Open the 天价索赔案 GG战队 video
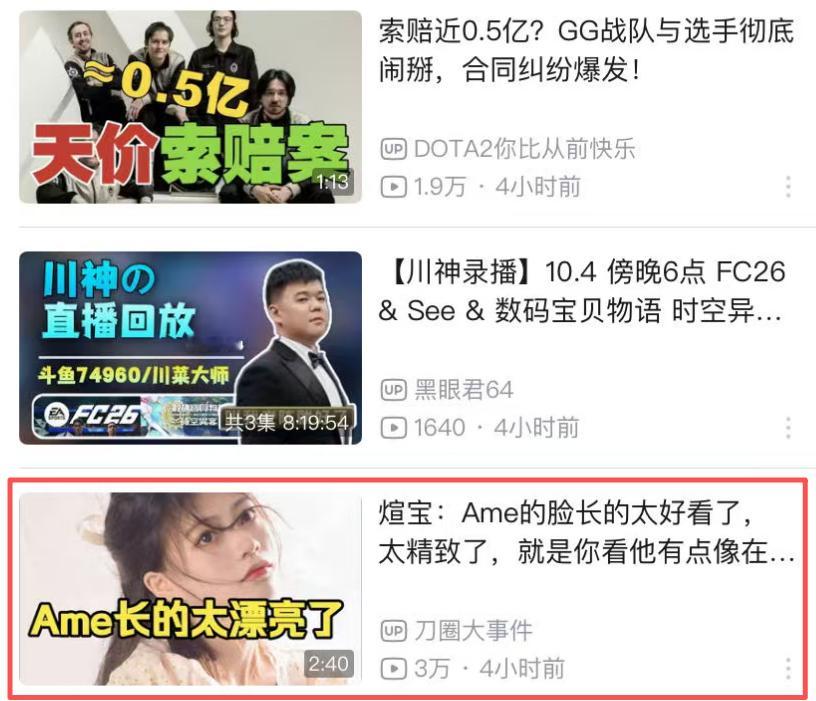The height and width of the screenshot is (701, 816). click(x=190, y=107)
